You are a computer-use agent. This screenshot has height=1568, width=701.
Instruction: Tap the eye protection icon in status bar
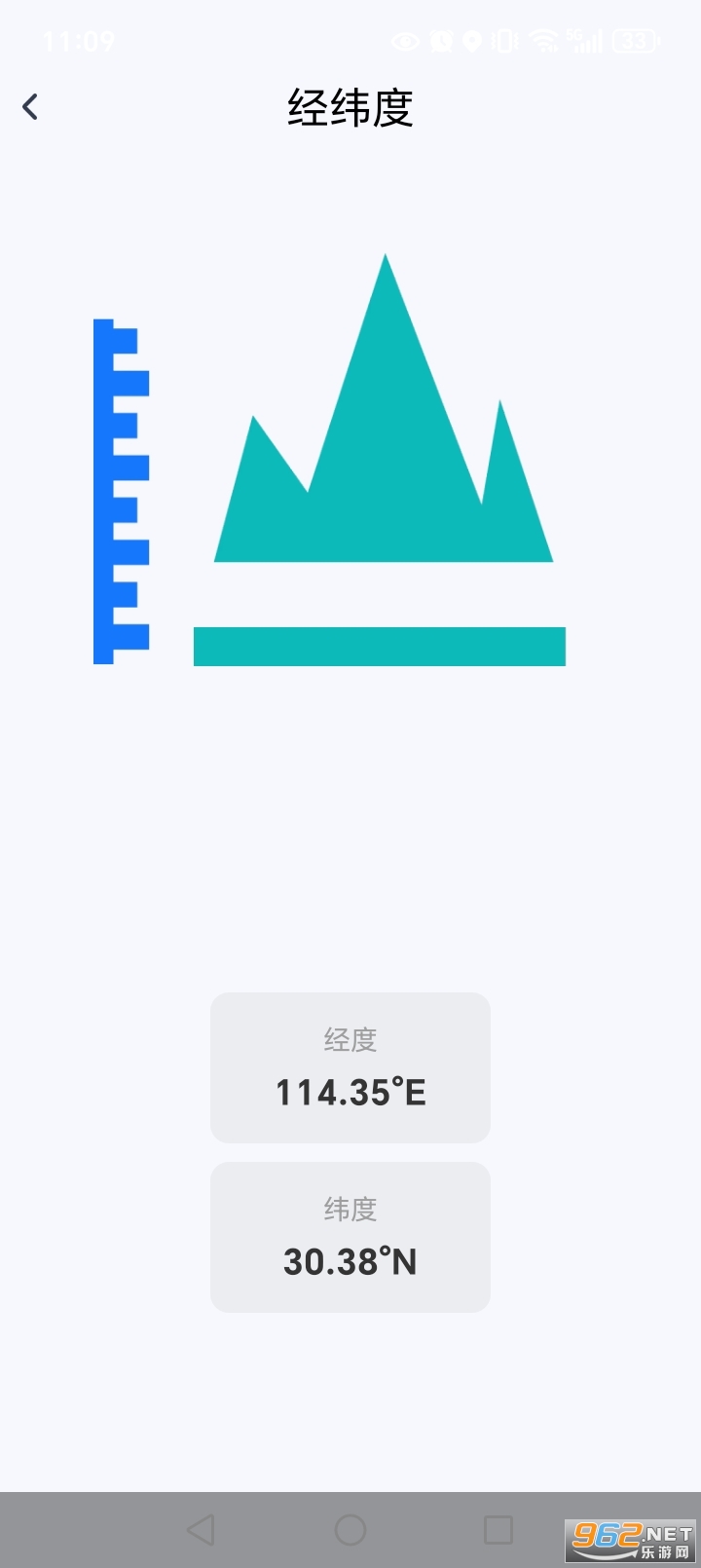tap(405, 41)
